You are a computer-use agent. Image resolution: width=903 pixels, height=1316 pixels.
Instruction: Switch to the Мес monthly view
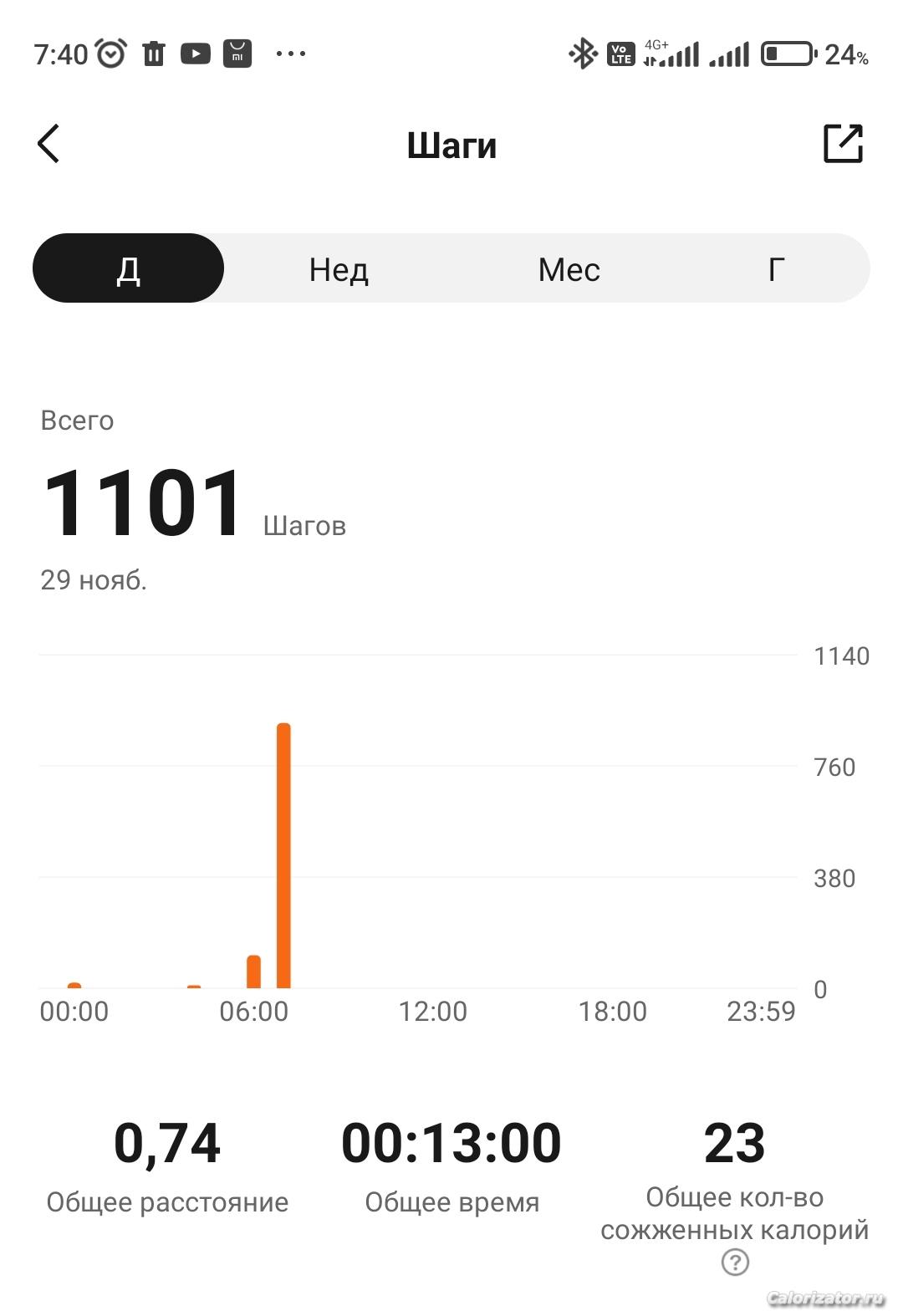[569, 269]
